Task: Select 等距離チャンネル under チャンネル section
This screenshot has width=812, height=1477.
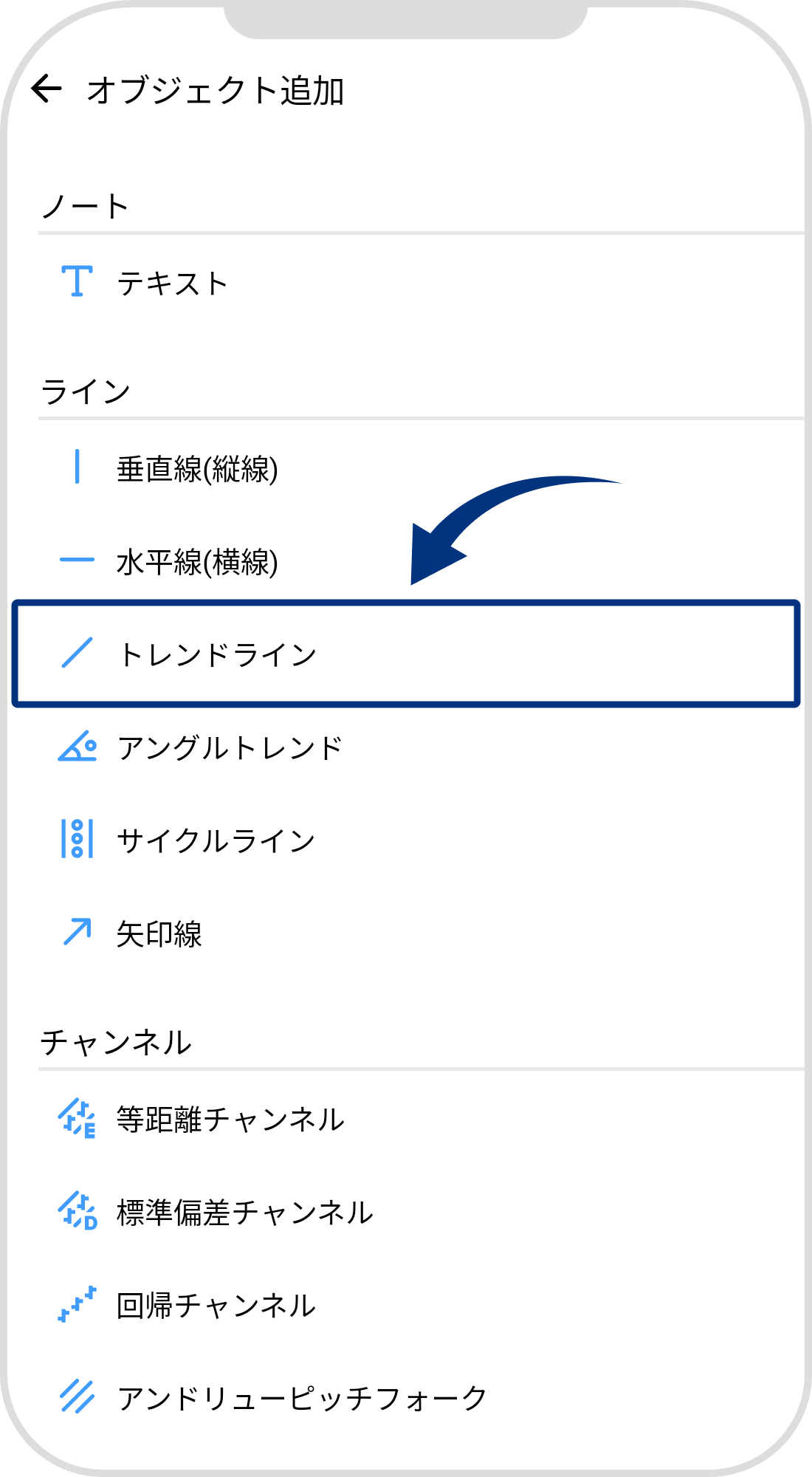Action: 229,1120
